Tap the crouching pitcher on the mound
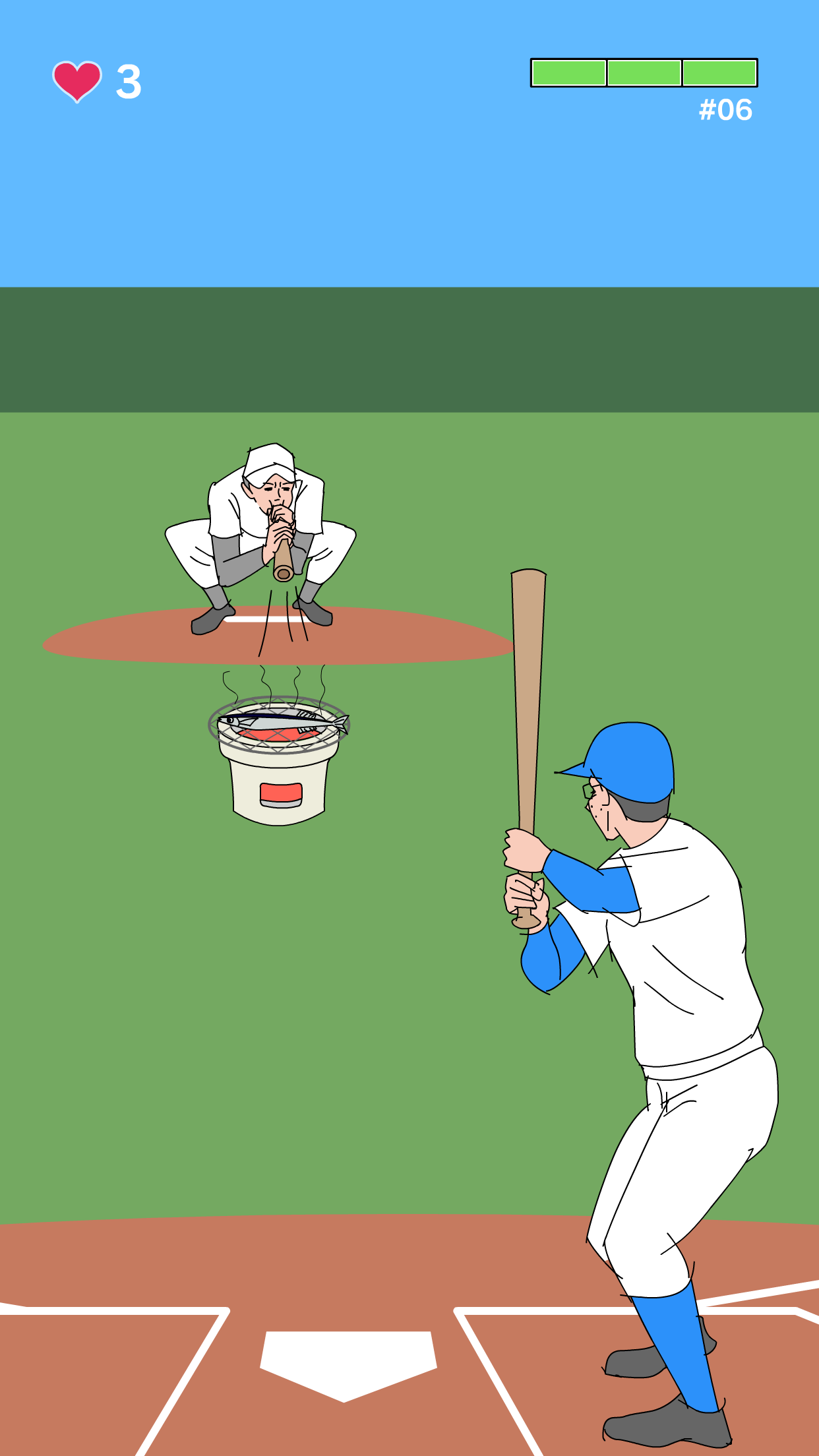This screenshot has width=819, height=1456. pyautogui.click(x=264, y=534)
